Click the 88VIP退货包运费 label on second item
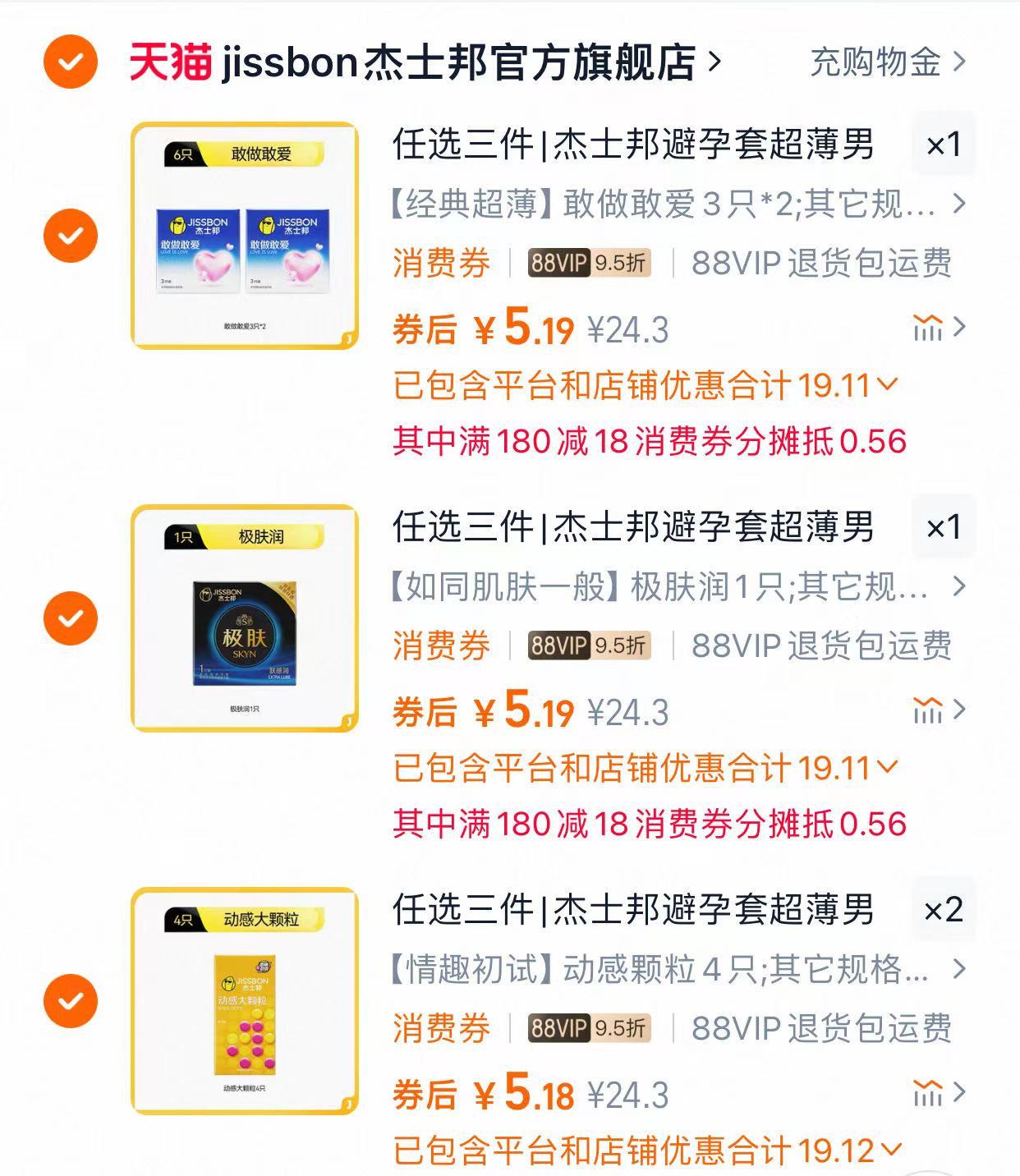Image resolution: width=1020 pixels, height=1176 pixels. [x=822, y=646]
